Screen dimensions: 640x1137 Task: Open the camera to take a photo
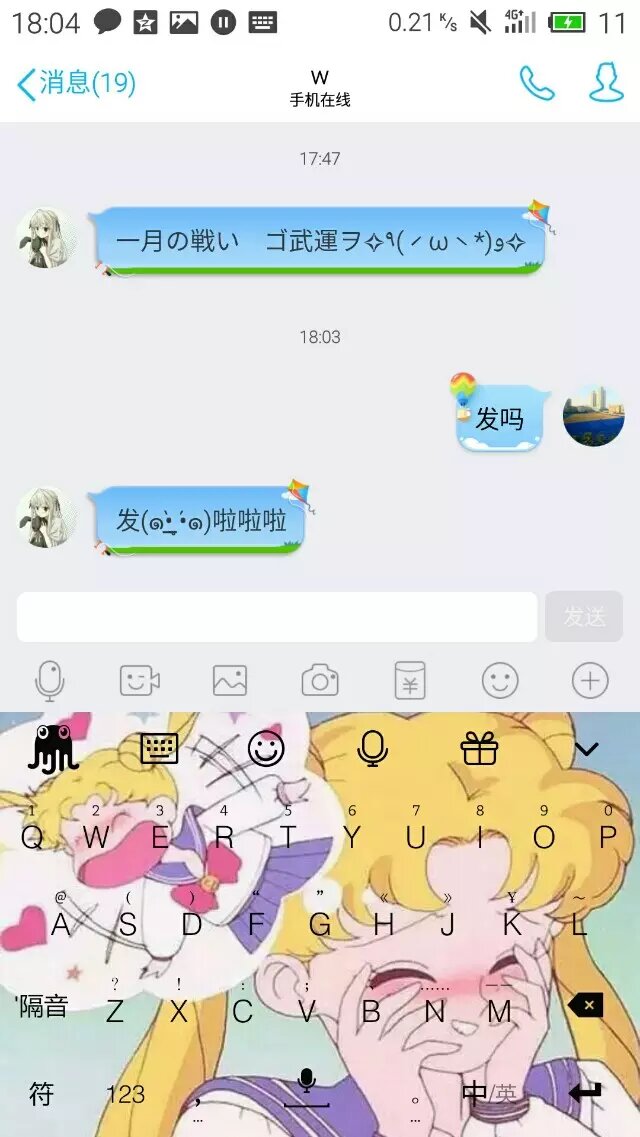tap(320, 682)
